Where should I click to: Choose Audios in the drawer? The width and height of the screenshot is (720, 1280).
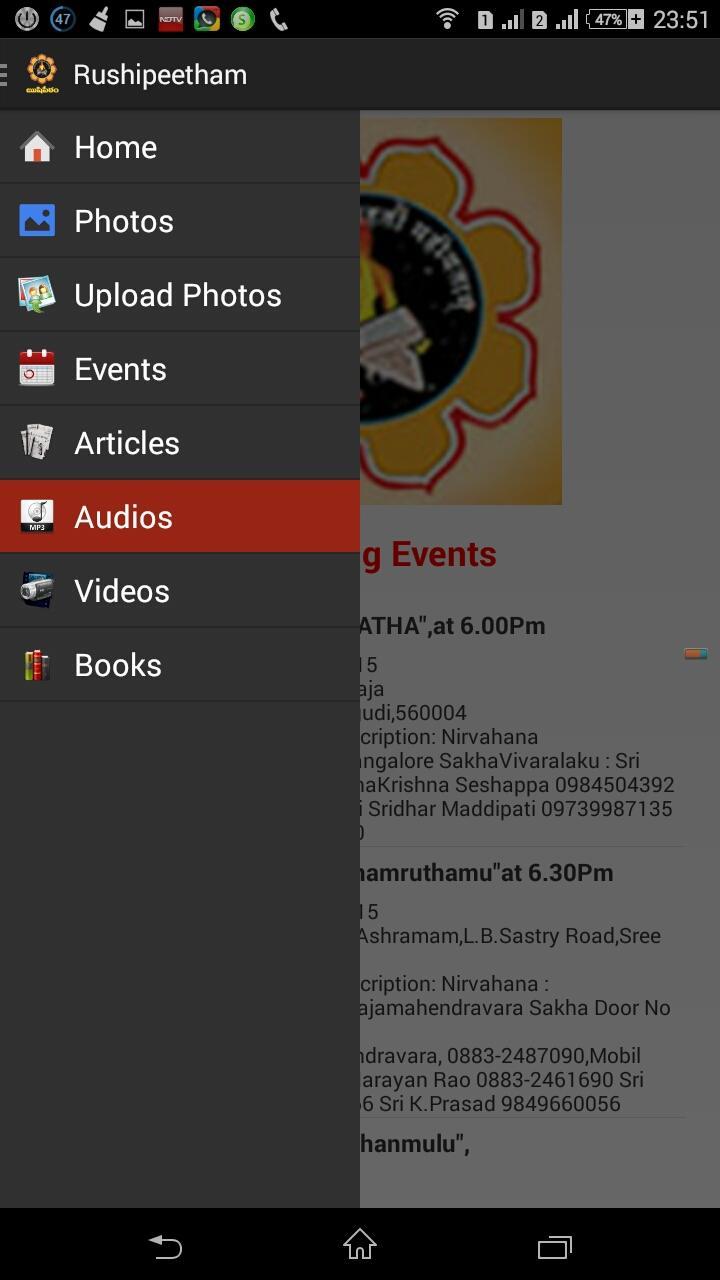tap(180, 517)
